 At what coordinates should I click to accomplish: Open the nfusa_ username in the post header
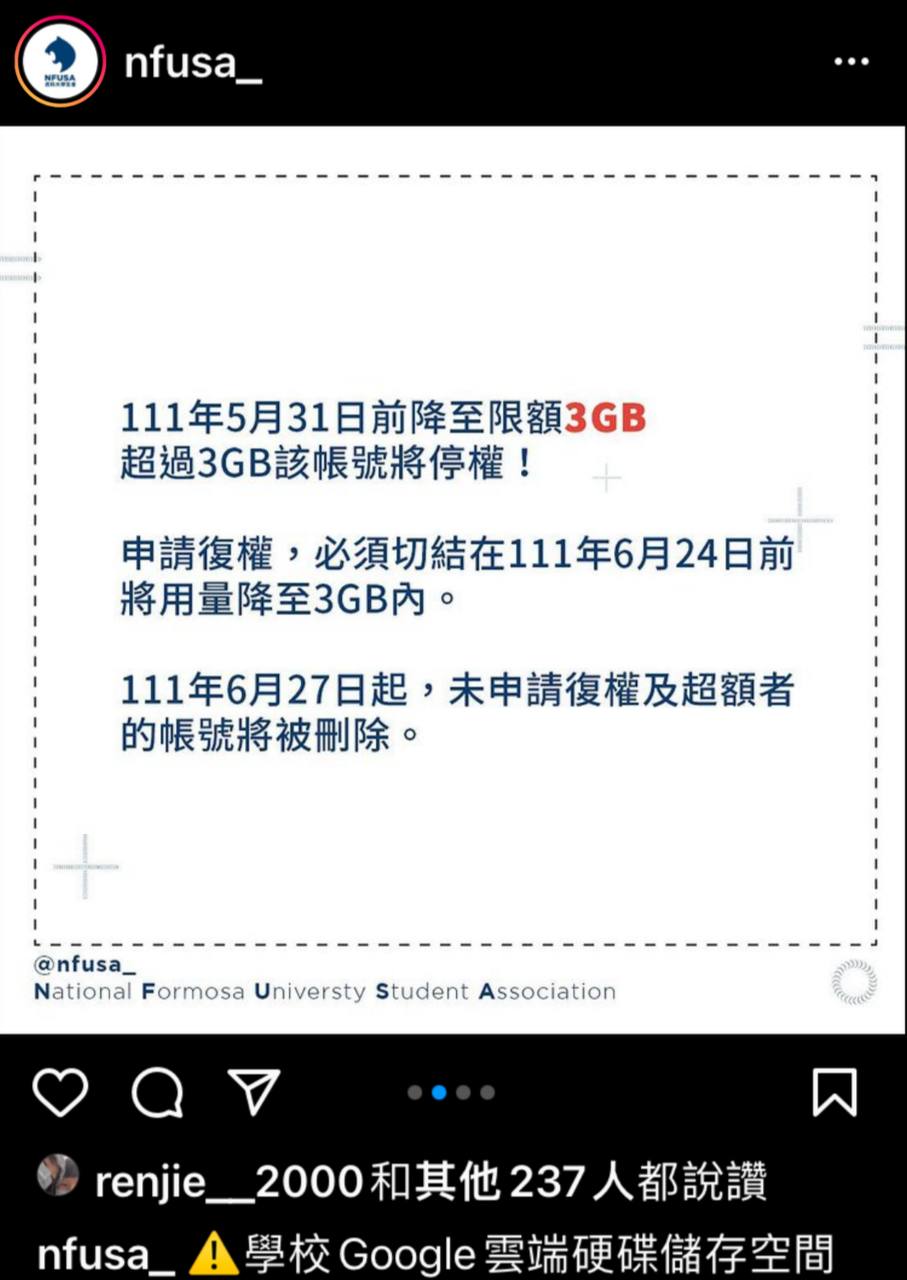point(193,63)
